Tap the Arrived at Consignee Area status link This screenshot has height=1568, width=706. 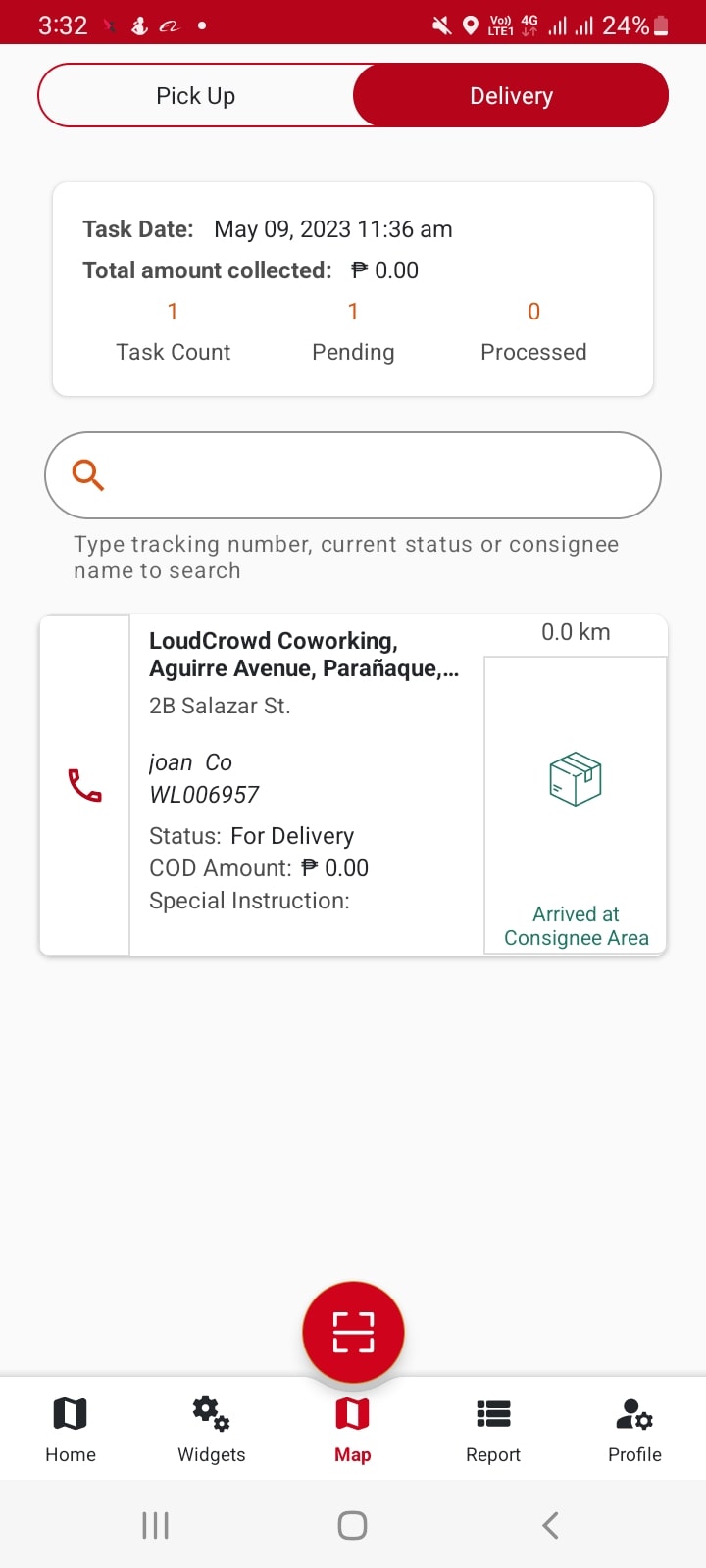click(575, 925)
